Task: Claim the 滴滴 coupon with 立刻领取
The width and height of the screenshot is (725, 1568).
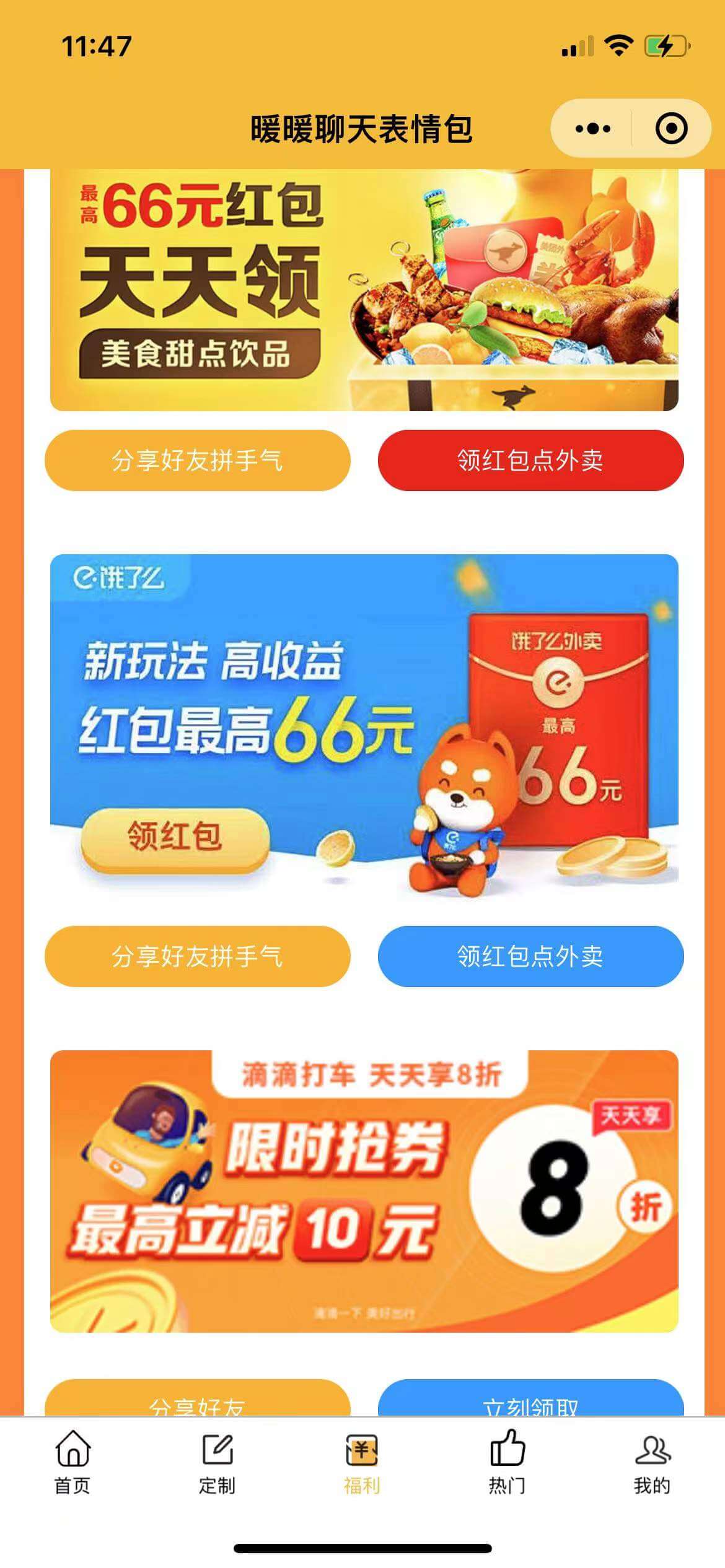Action: click(x=530, y=1400)
